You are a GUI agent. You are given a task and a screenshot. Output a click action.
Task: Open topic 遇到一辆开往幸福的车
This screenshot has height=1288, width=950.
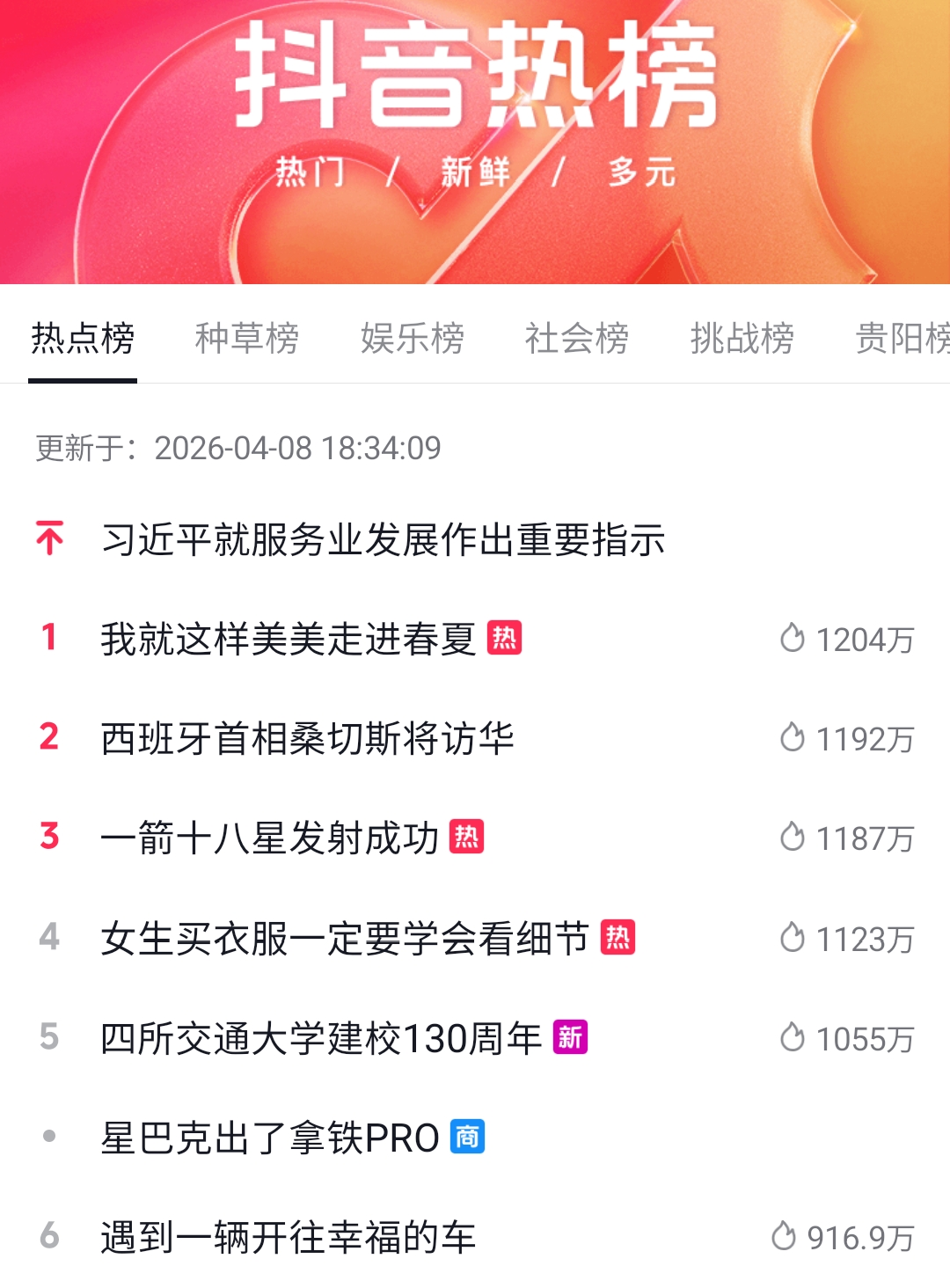(288, 1237)
